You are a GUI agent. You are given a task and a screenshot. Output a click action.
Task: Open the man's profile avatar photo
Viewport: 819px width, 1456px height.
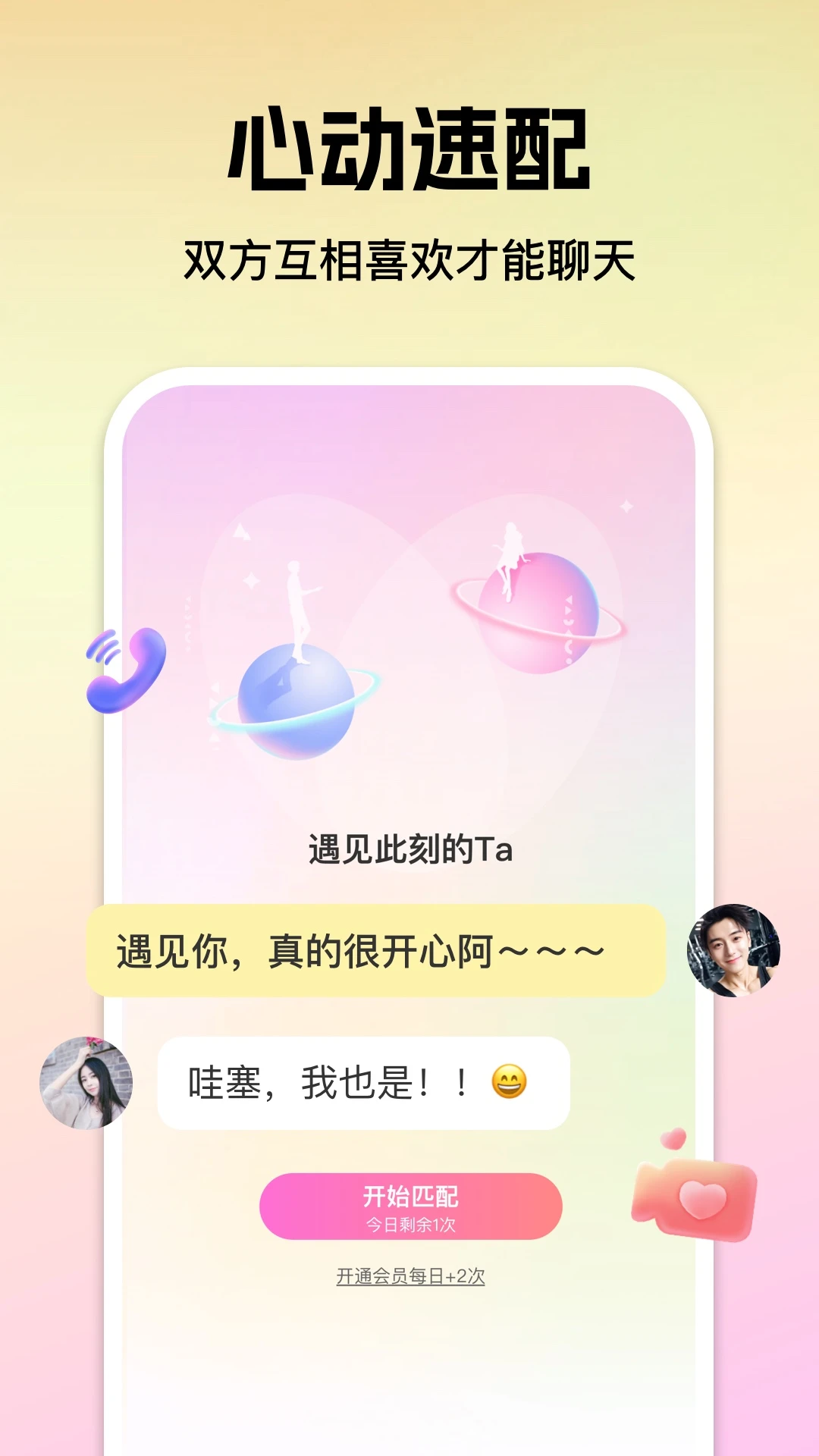(x=735, y=950)
